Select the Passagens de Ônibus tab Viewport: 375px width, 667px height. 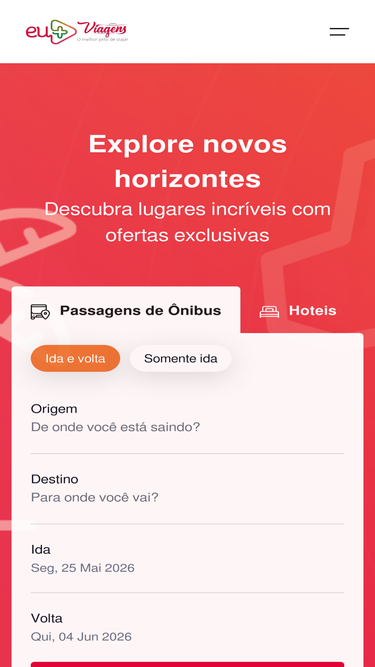coord(126,311)
